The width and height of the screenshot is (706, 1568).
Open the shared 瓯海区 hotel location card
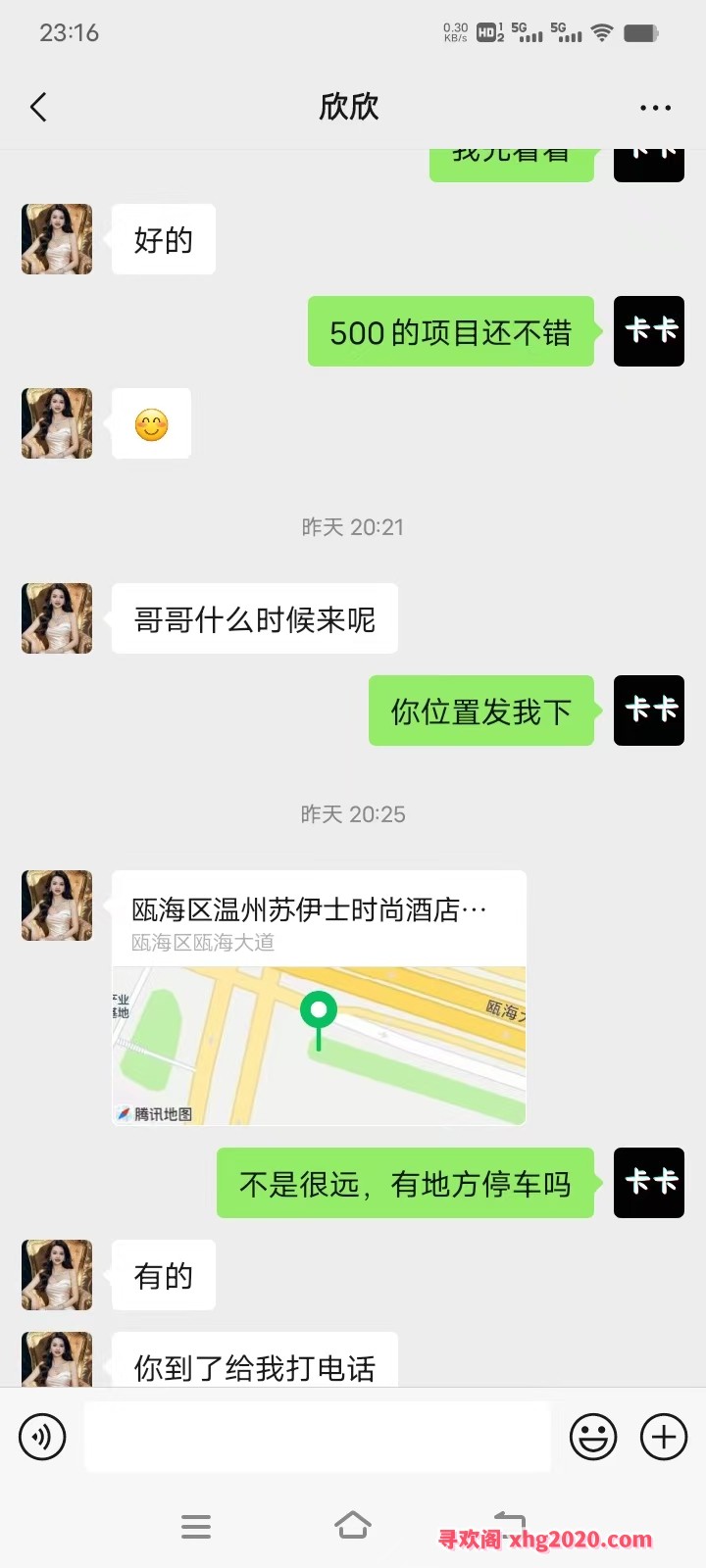(319, 997)
